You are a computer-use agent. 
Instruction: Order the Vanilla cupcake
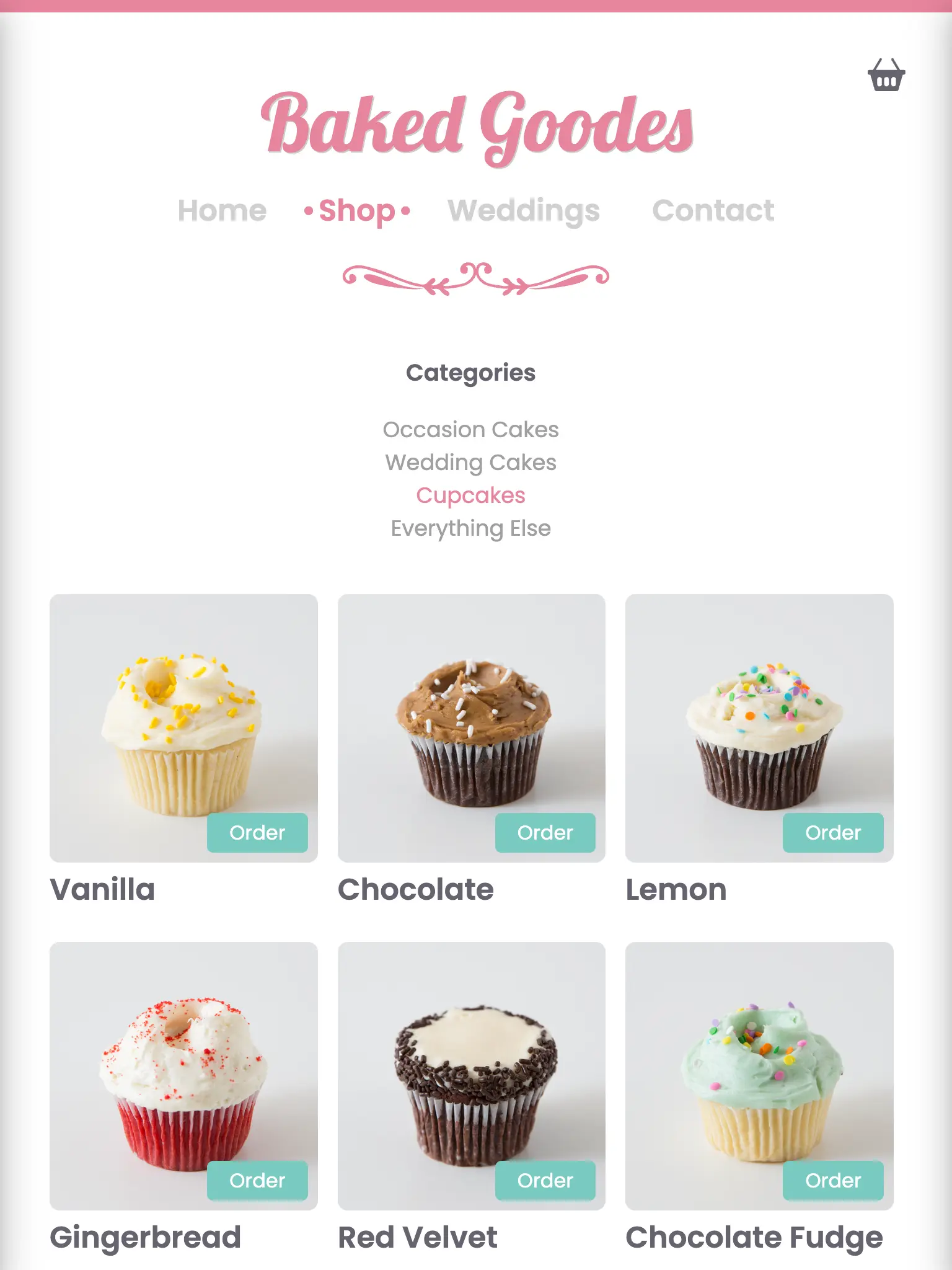(257, 832)
